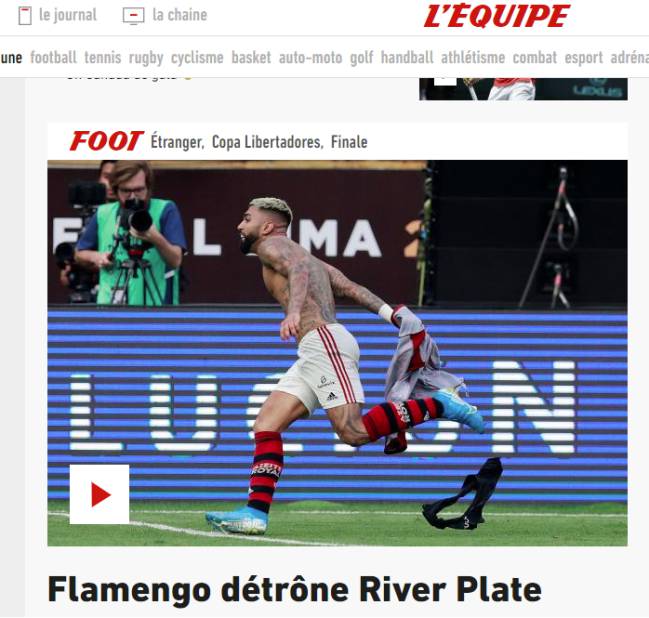Switch to the tennis tab
Screen dimensions: 649x618
click(x=102, y=58)
